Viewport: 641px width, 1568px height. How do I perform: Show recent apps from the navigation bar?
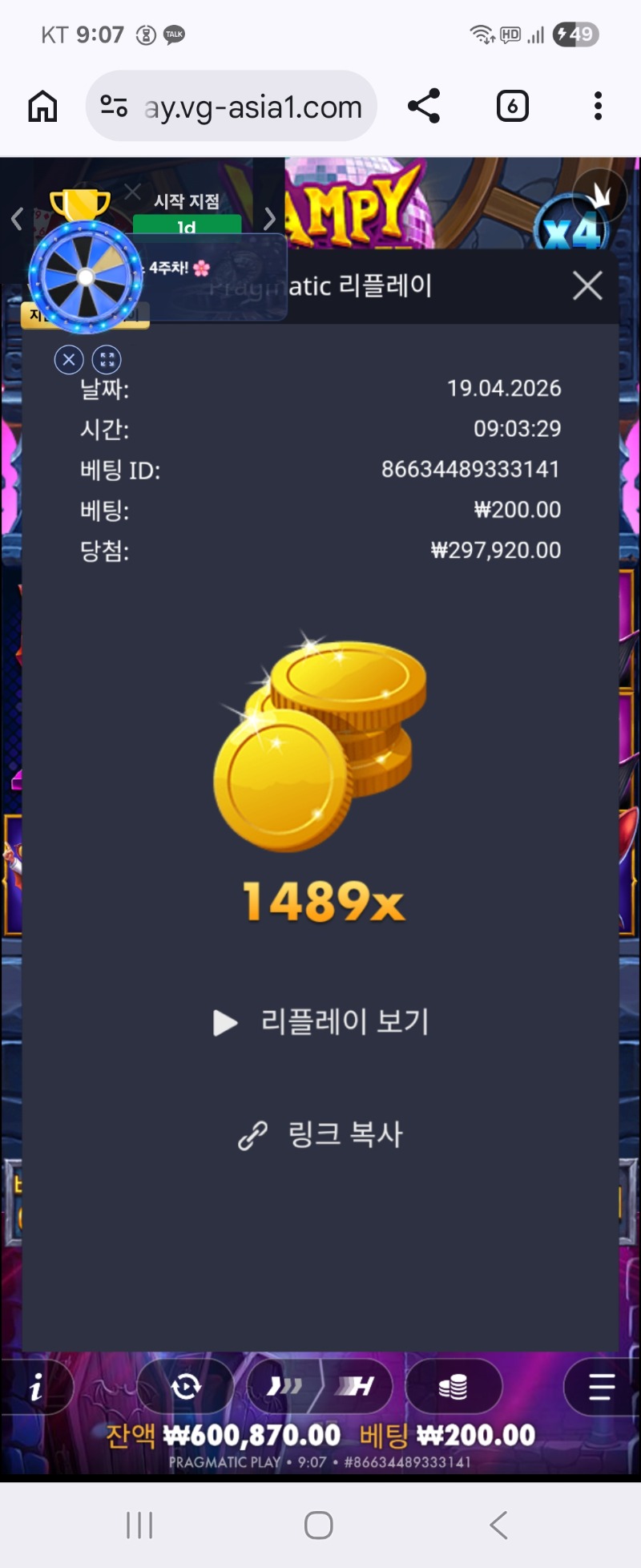139,1525
